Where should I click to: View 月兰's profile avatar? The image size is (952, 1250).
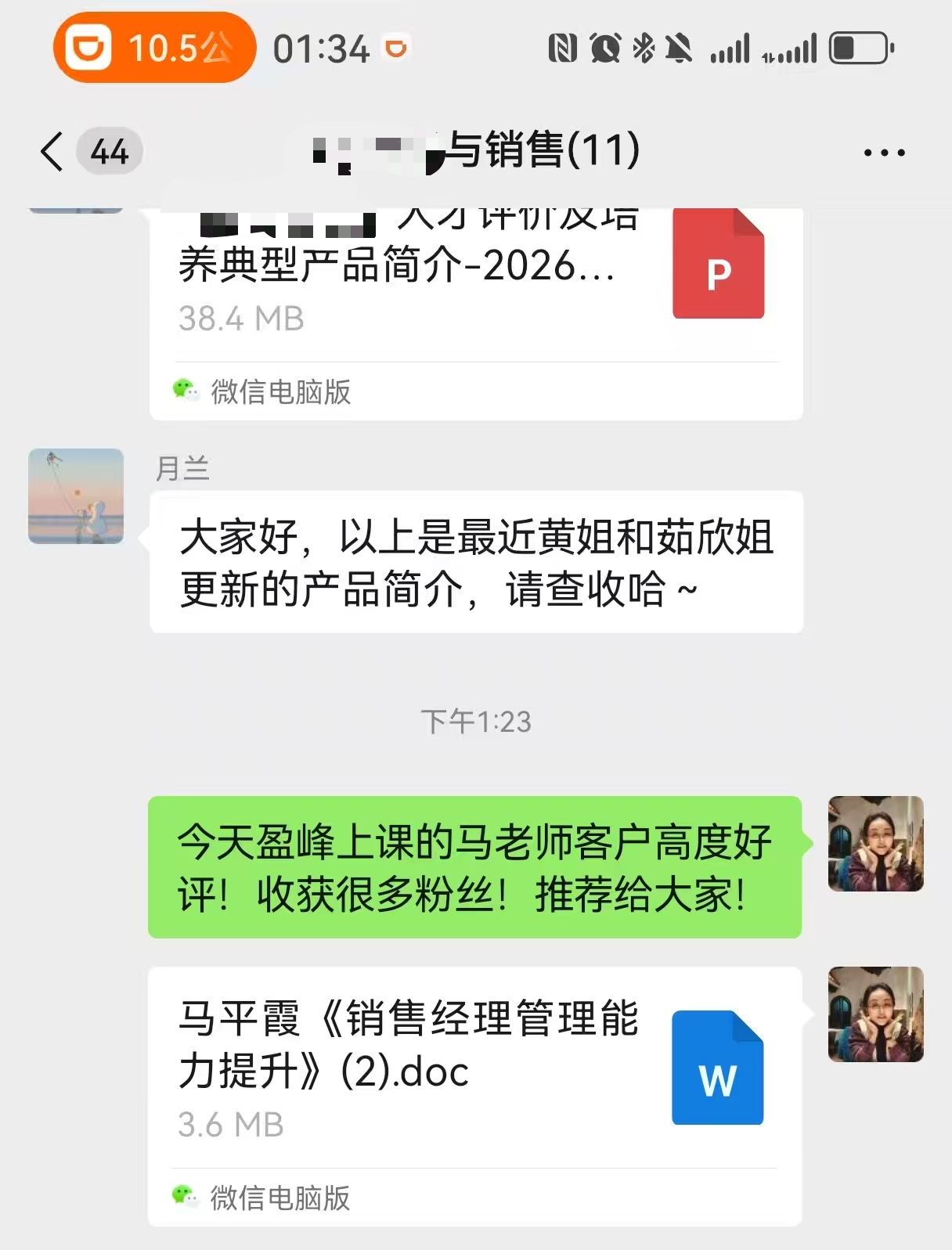(x=76, y=496)
